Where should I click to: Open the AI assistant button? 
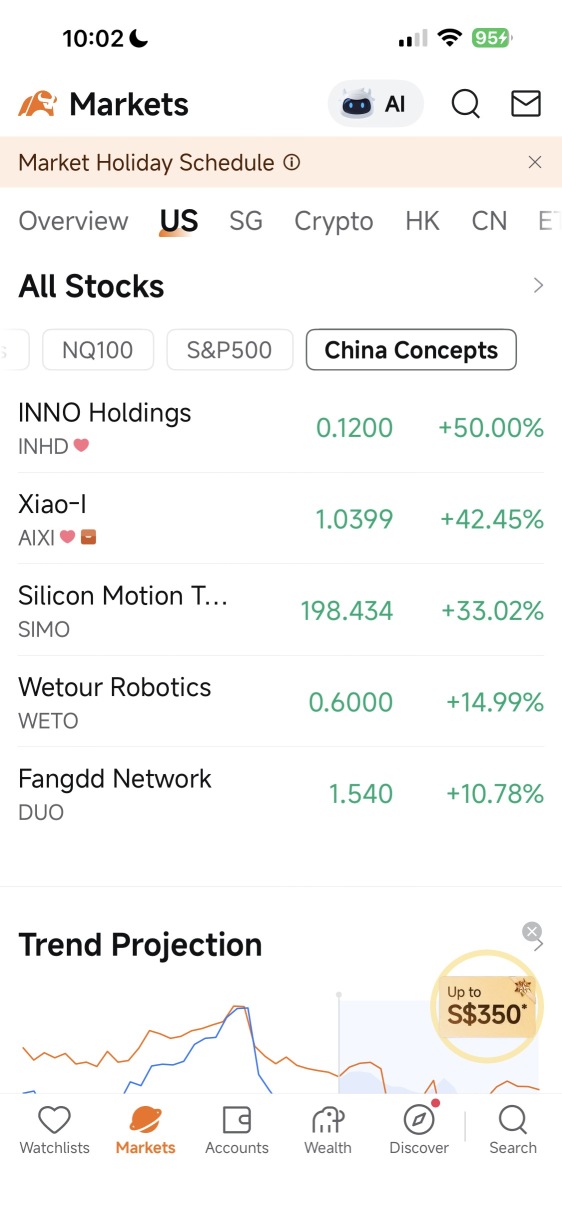375,104
